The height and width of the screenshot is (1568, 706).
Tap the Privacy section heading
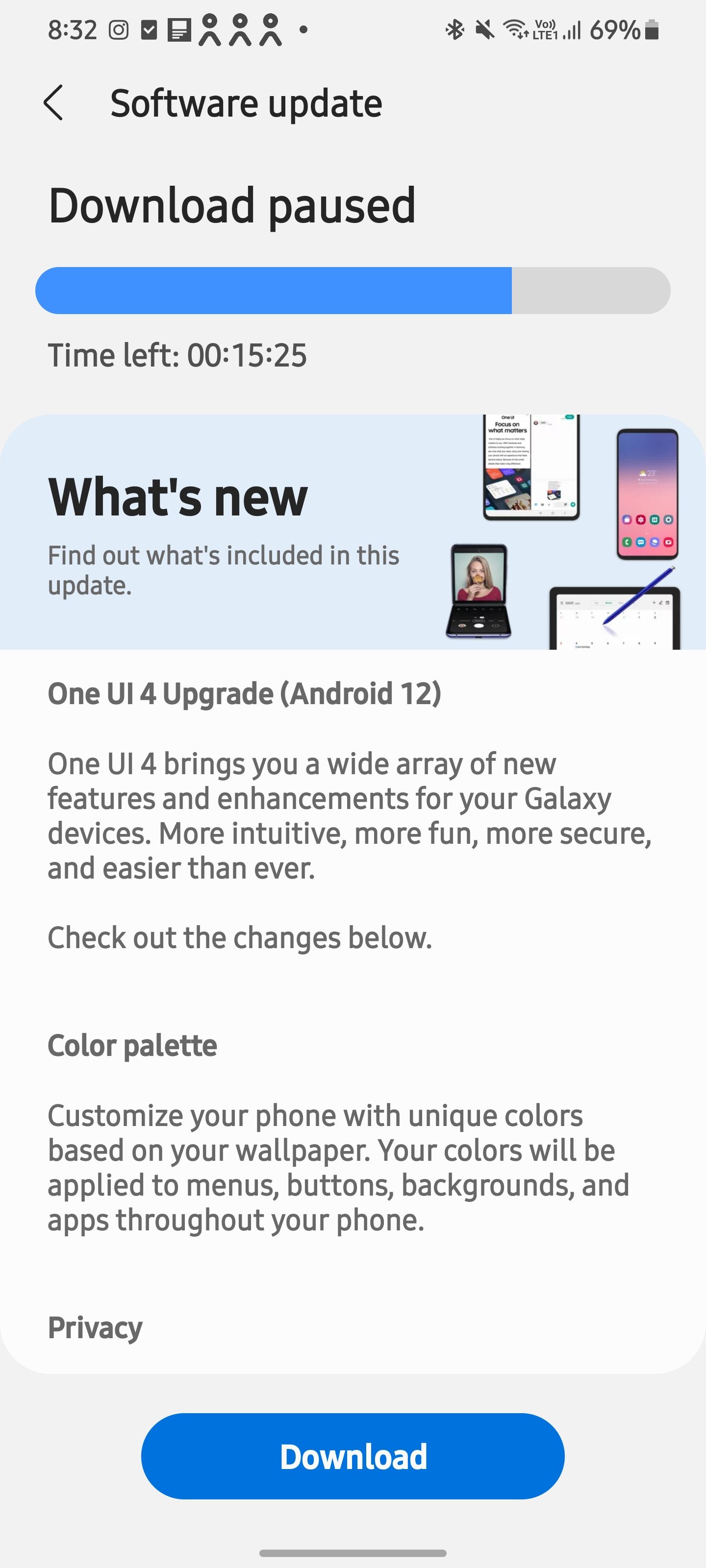pos(95,1327)
